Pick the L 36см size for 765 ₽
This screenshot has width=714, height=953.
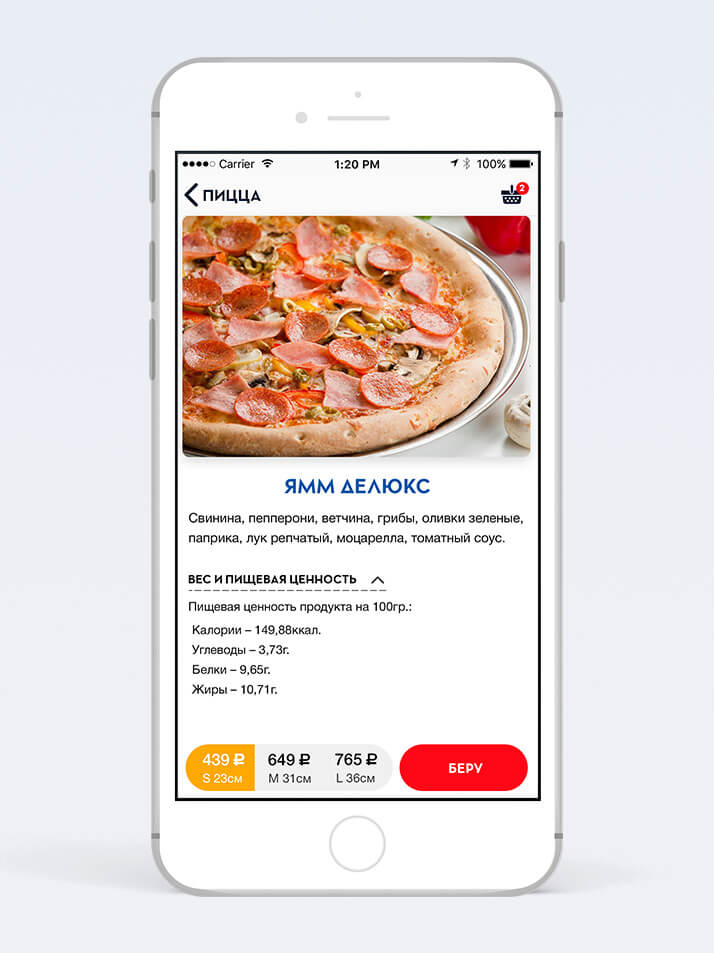[355, 768]
